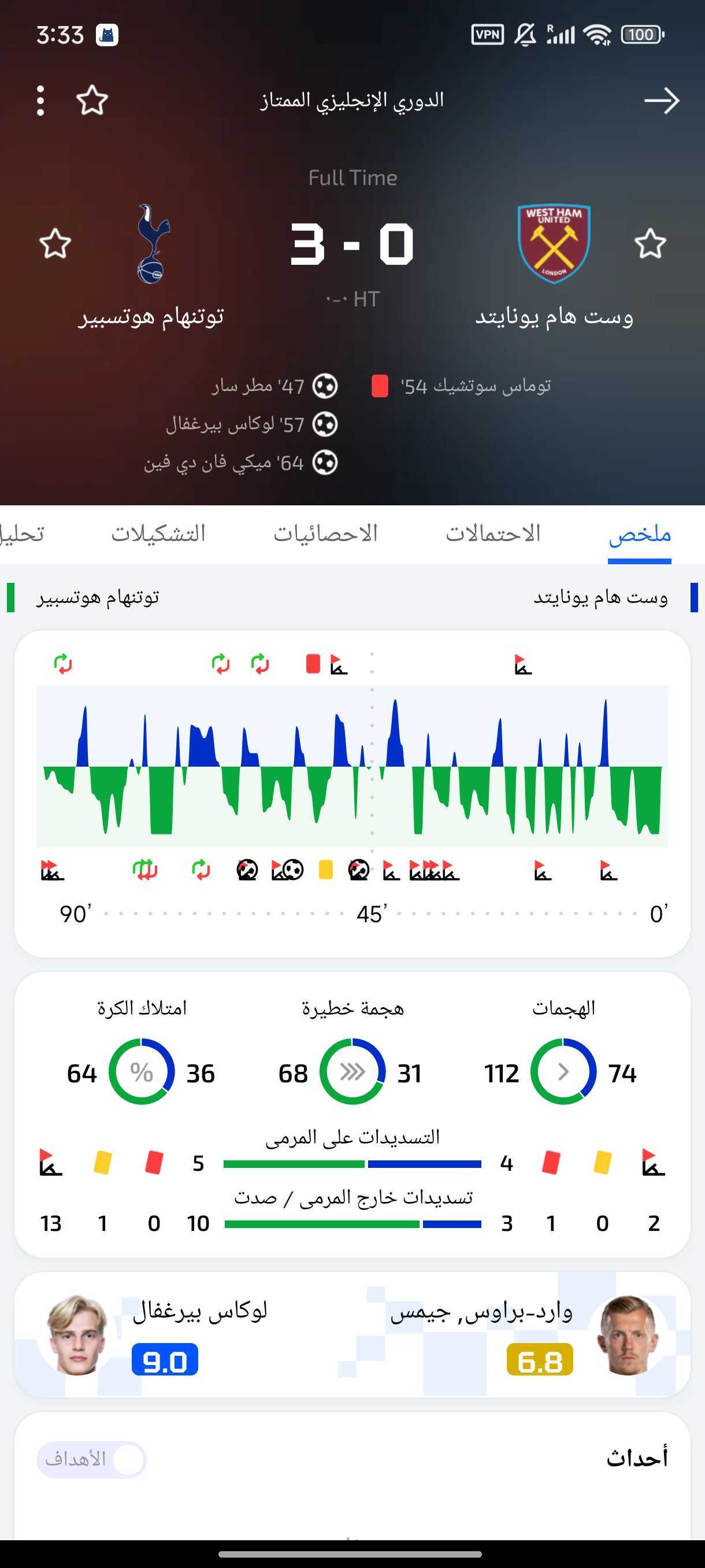The image size is (705, 1568).
Task: Switch to the التشكيلات lineups tab
Action: click(x=158, y=534)
